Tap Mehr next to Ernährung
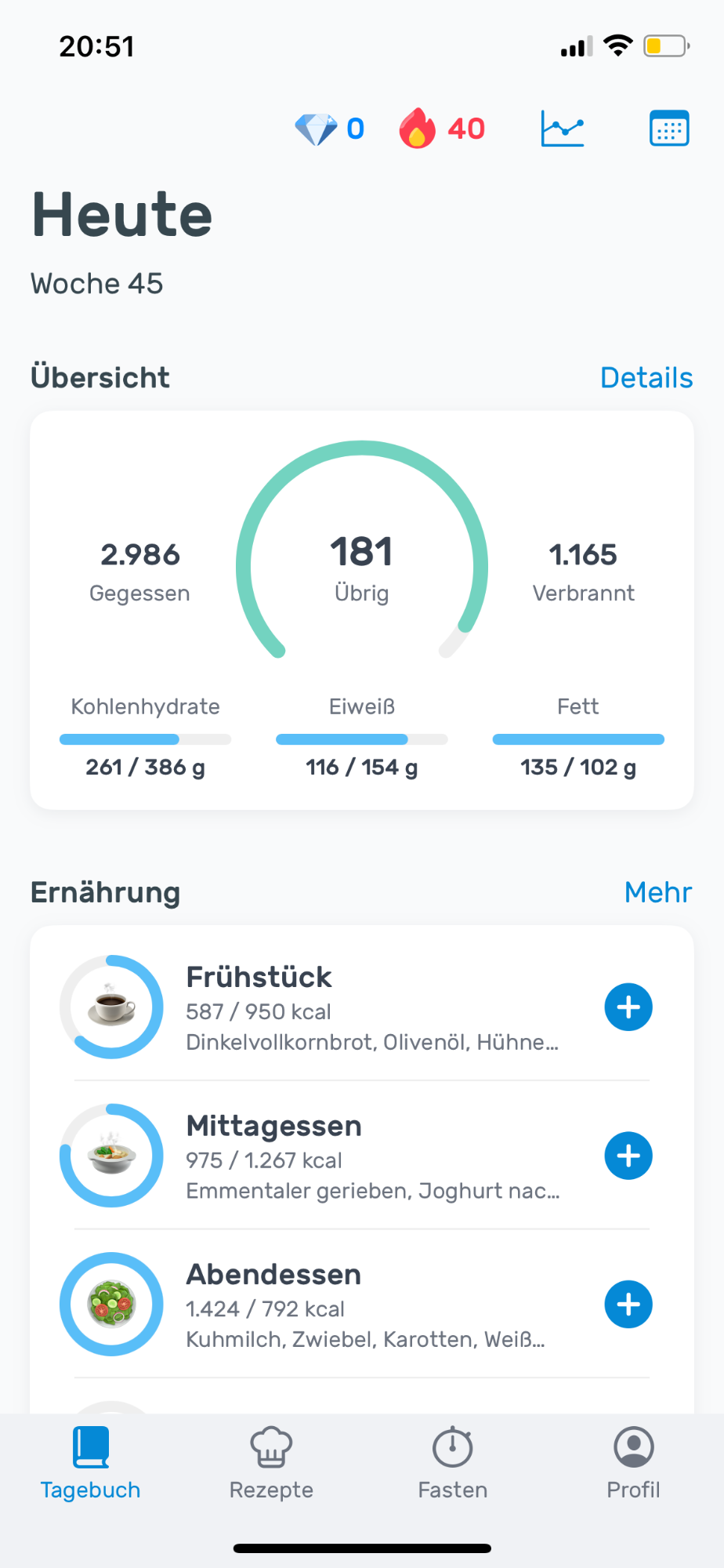 657,892
